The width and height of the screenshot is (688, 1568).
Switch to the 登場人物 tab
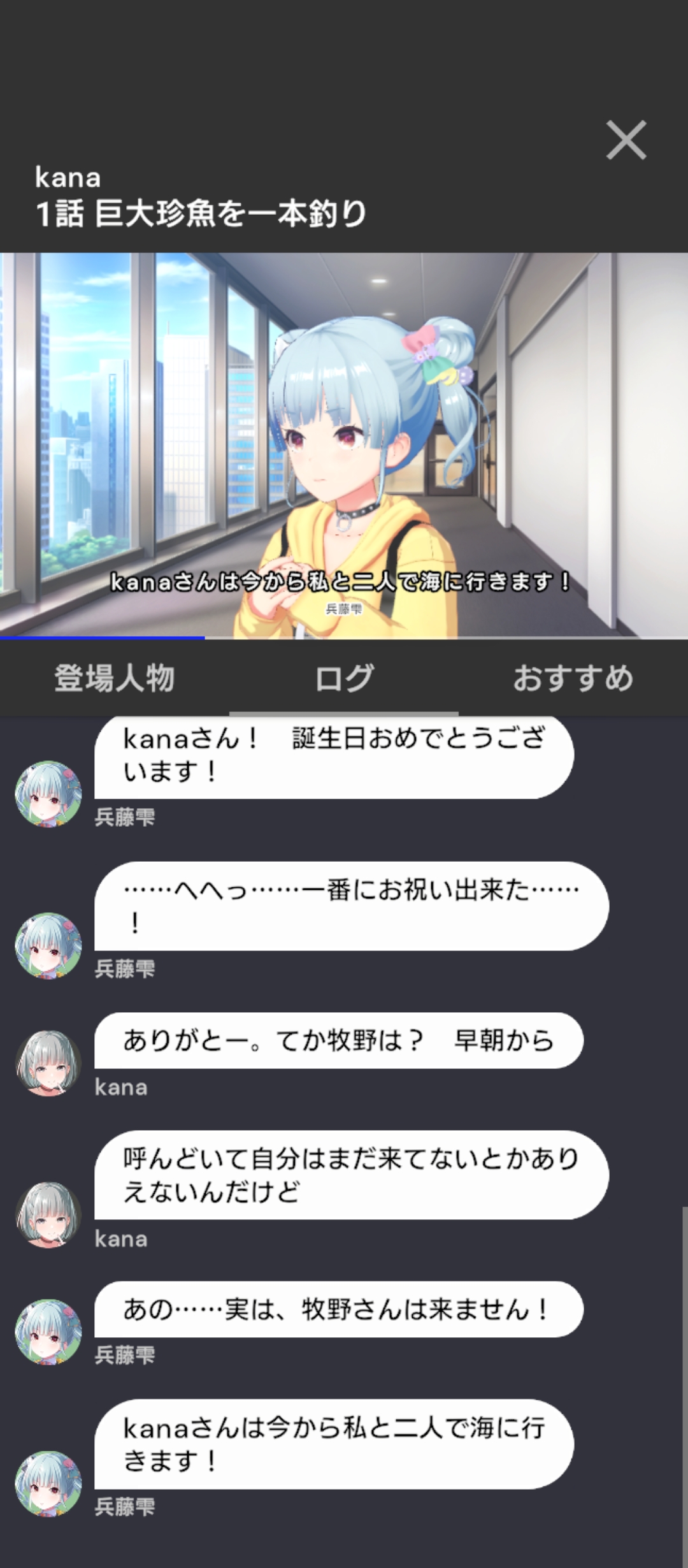click(x=115, y=678)
